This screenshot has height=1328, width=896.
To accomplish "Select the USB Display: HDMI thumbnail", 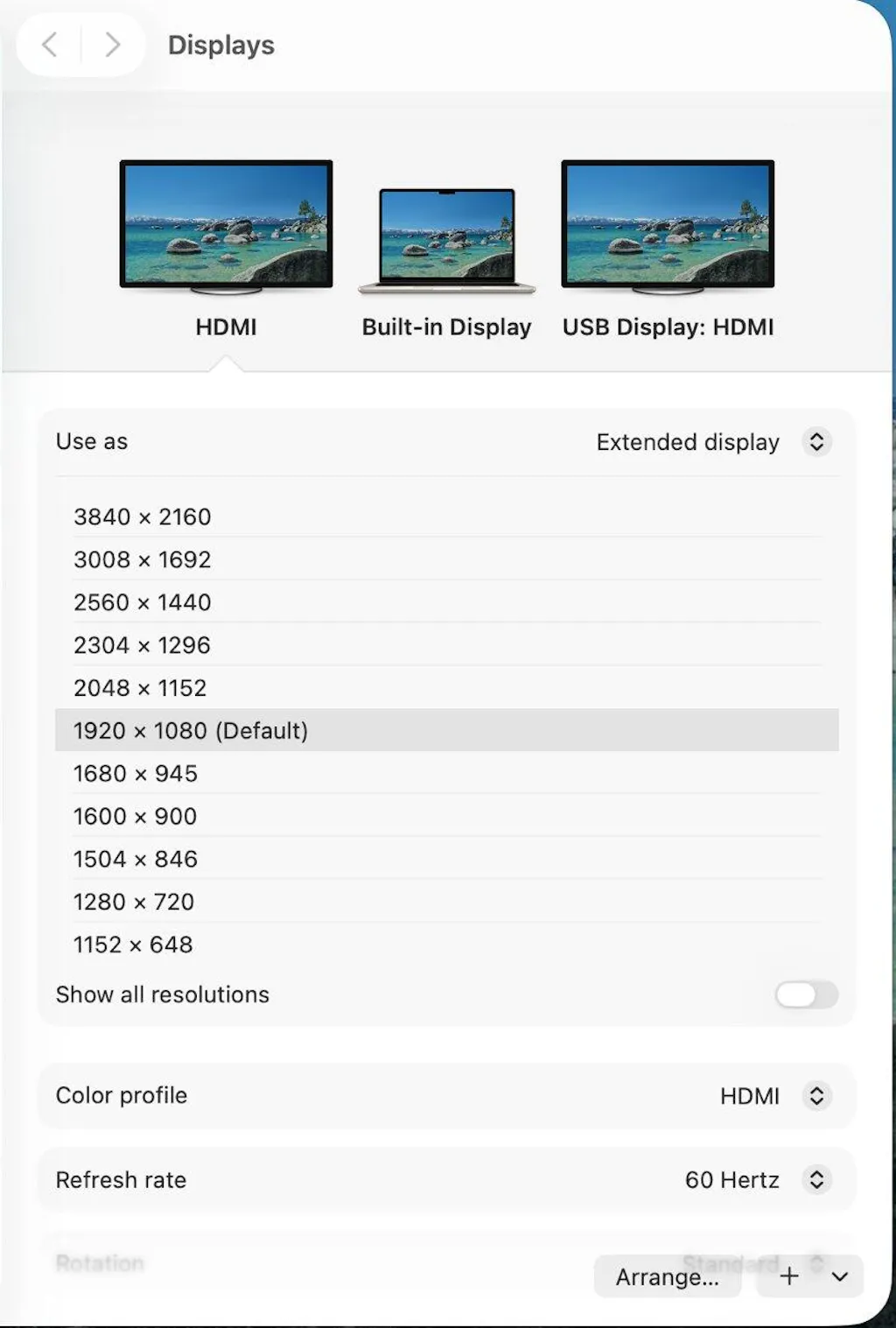I will (668, 225).
